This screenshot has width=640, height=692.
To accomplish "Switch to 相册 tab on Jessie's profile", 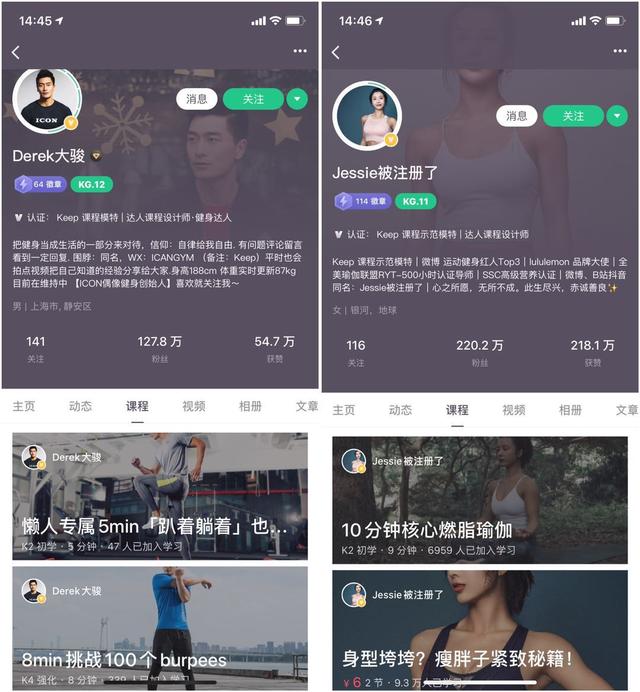I will click(570, 410).
